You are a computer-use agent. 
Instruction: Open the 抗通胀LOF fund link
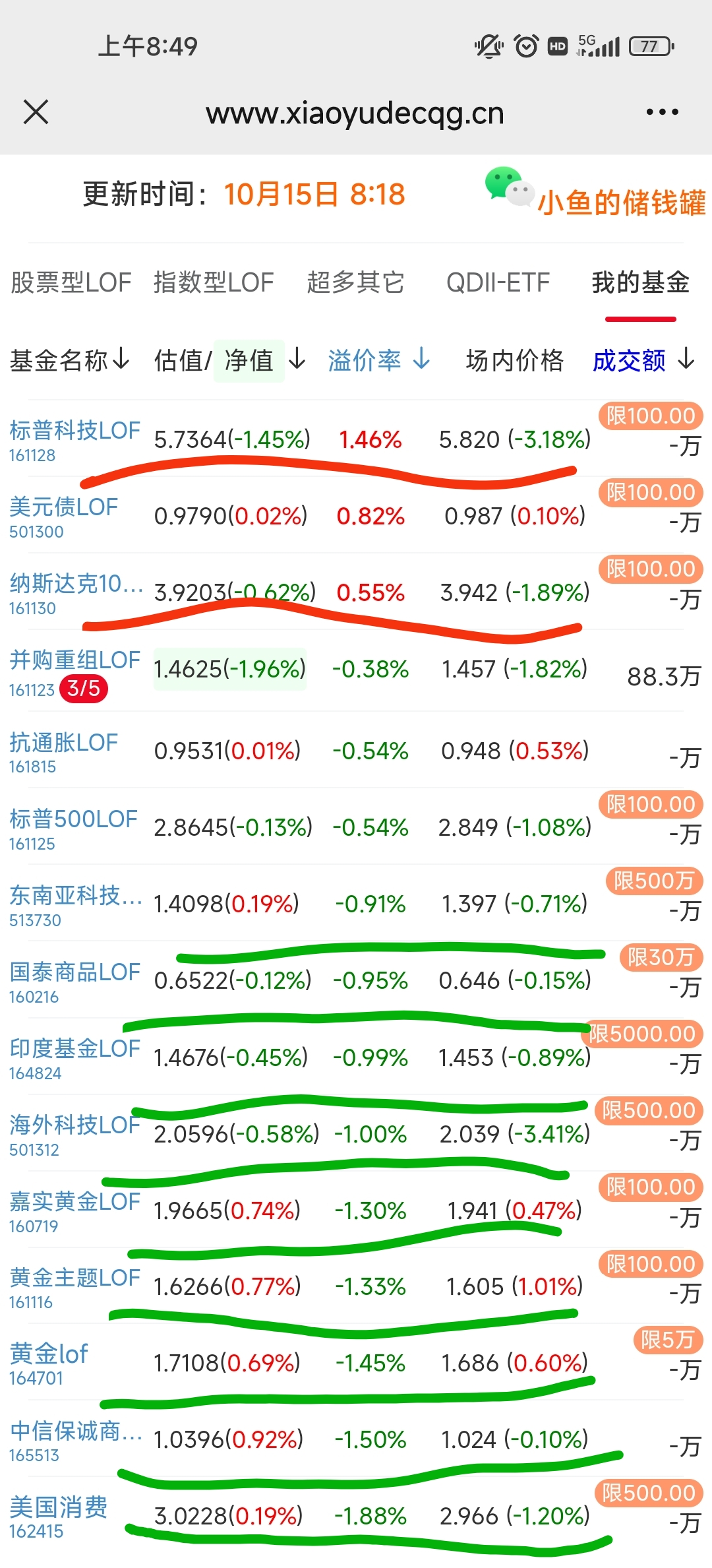(63, 743)
